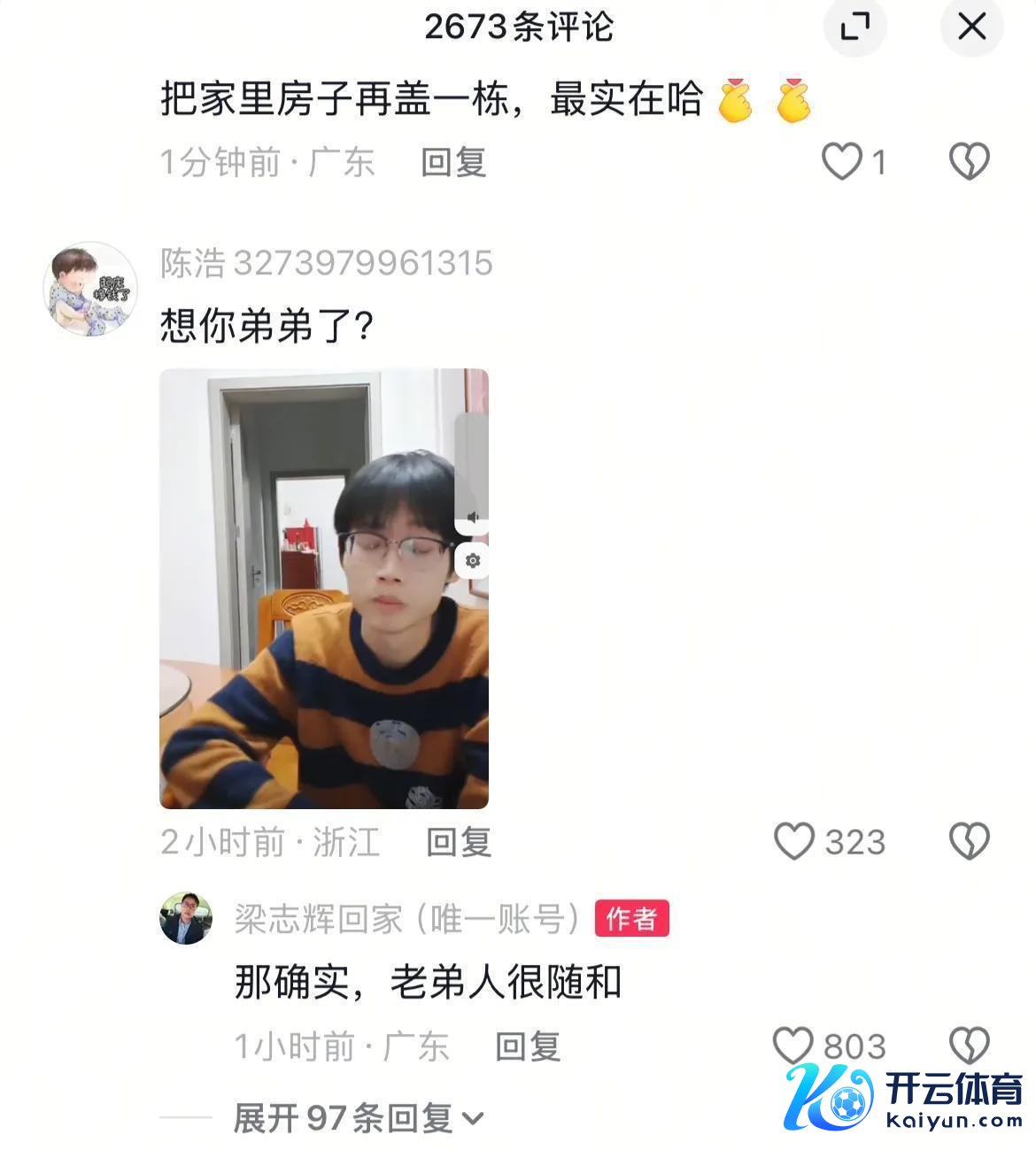Open the image in 陈浩's comment
The height and width of the screenshot is (1150, 1036).
324,589
